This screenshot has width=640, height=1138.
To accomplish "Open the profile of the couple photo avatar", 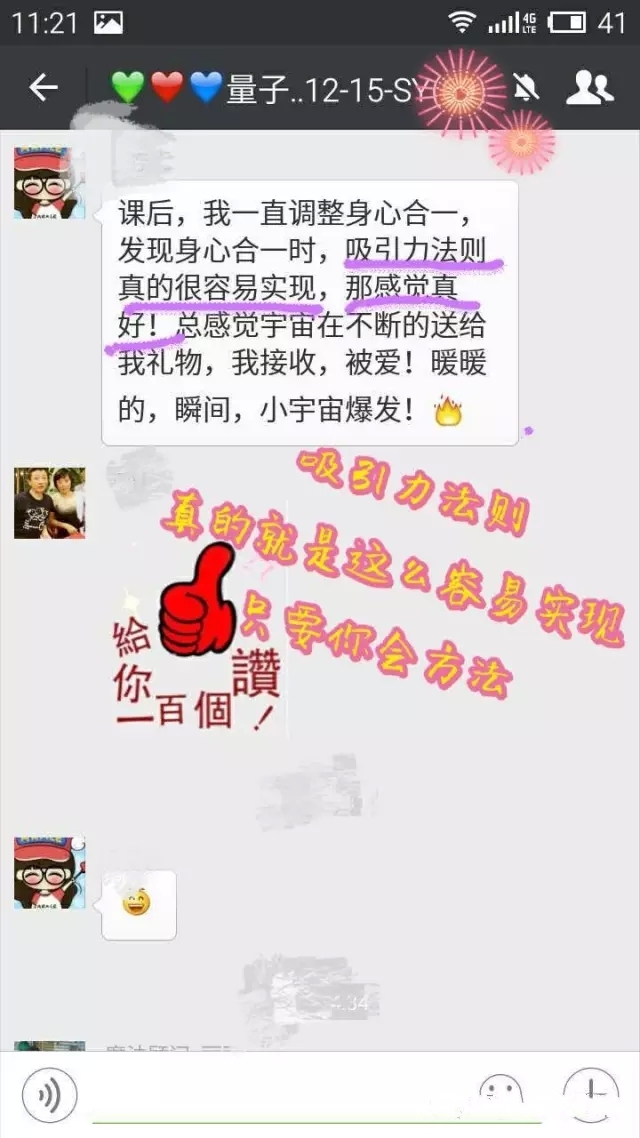I will tap(49, 503).
